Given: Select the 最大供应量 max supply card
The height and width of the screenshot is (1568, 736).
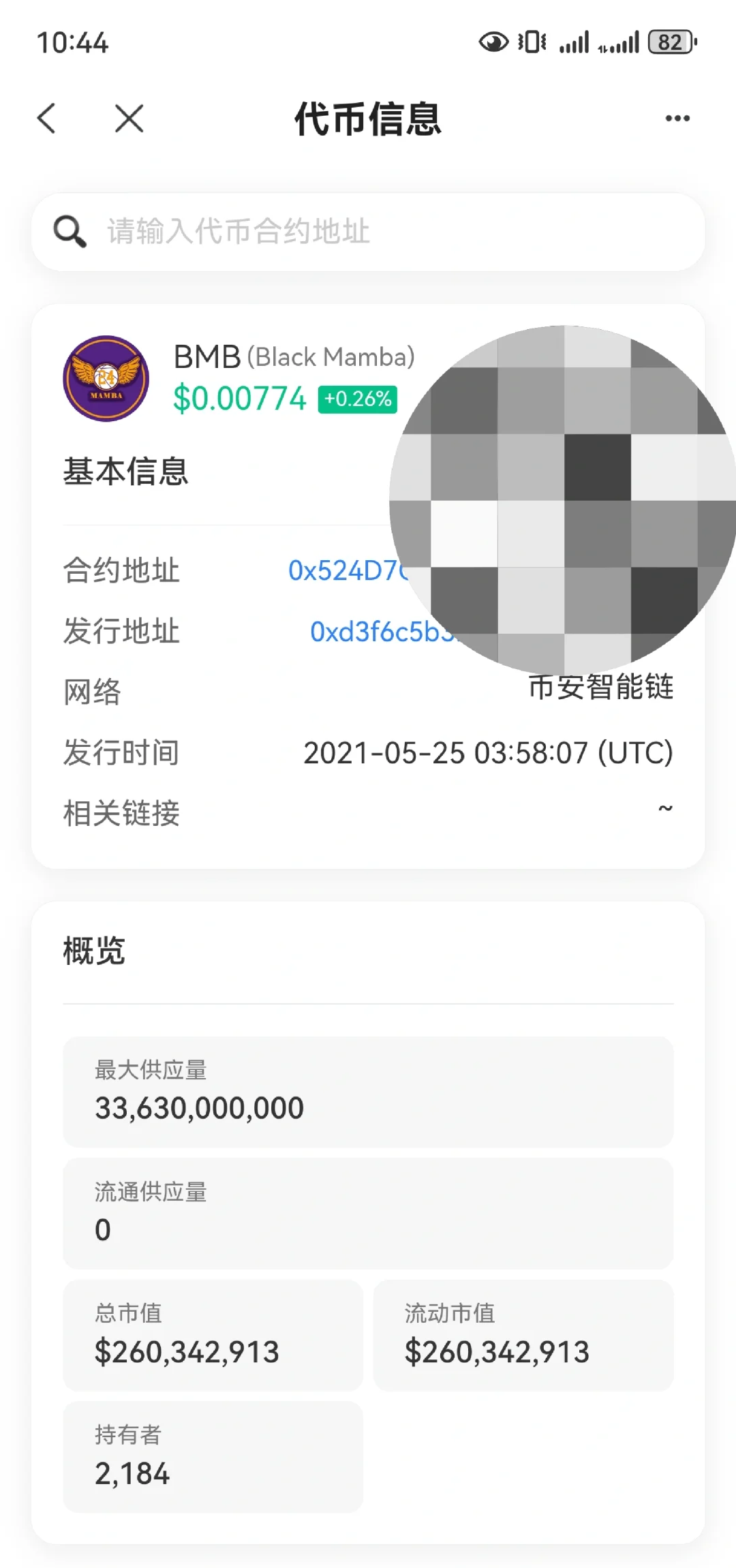Looking at the screenshot, I should pyautogui.click(x=368, y=1092).
